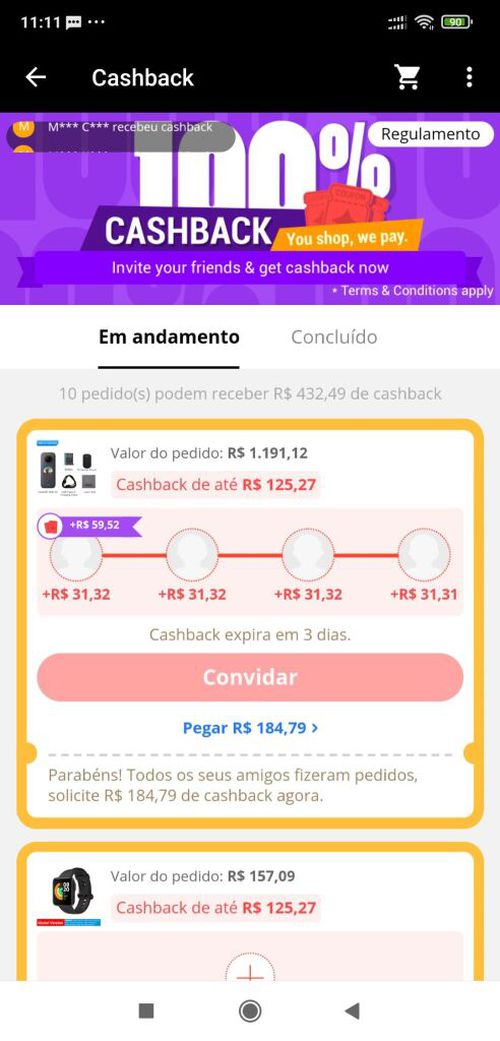Switch to the Concluído tab
The width and height of the screenshot is (500, 1041).
coord(334,337)
